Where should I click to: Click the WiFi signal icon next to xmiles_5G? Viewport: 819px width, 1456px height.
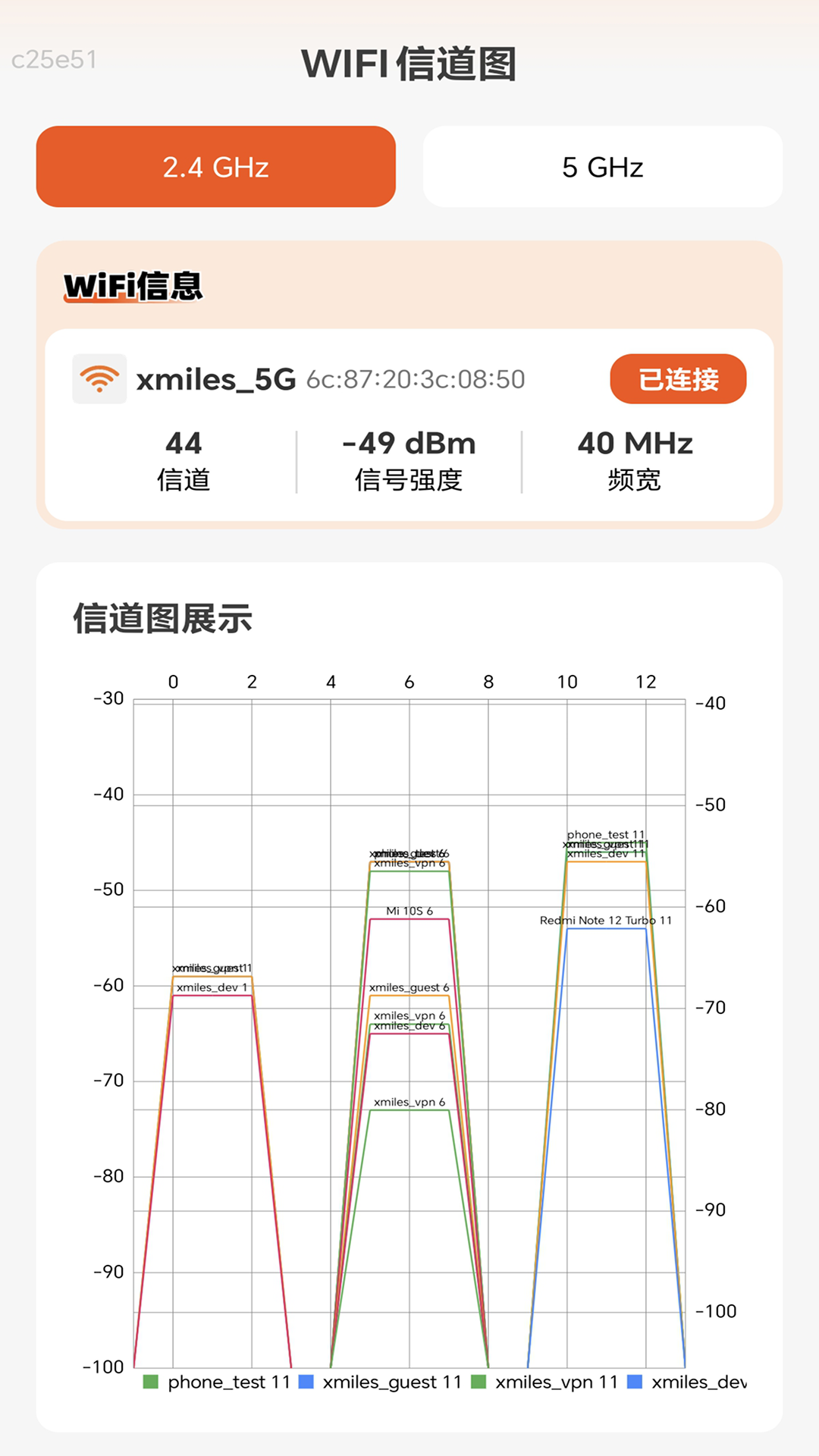99,378
